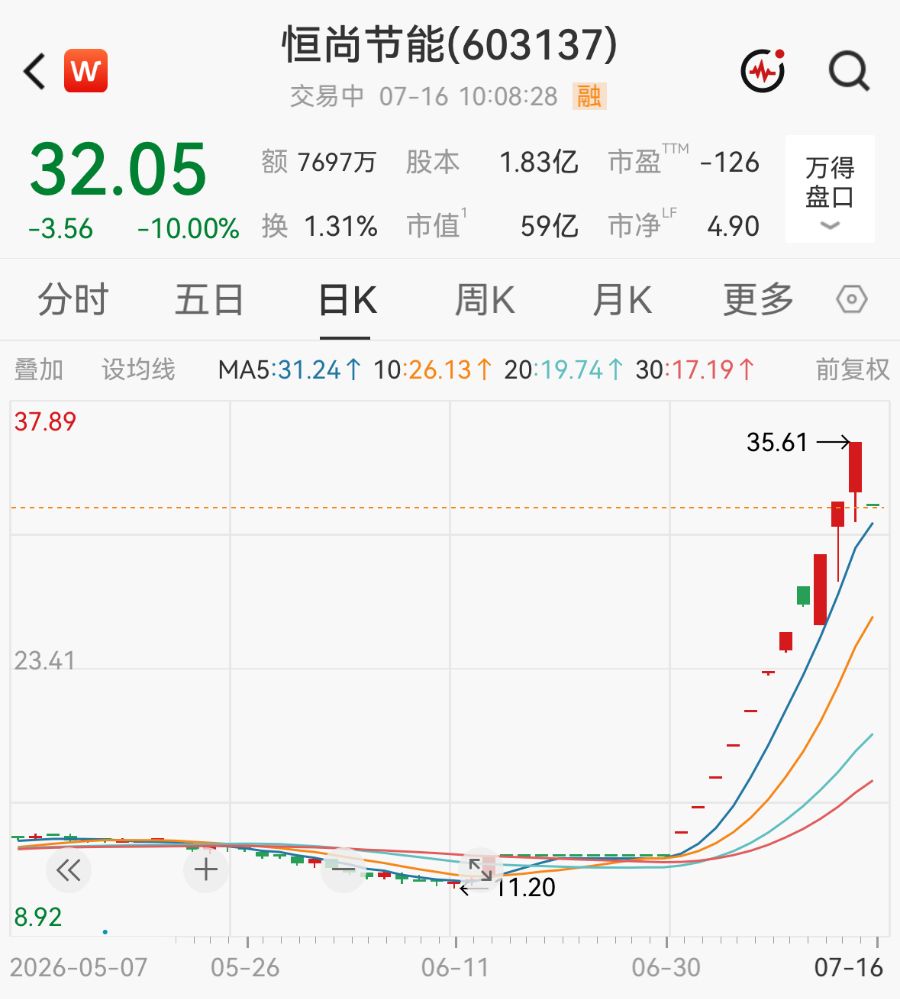This screenshot has width=900, height=999.
Task: Select the 日K tab
Action: (347, 299)
